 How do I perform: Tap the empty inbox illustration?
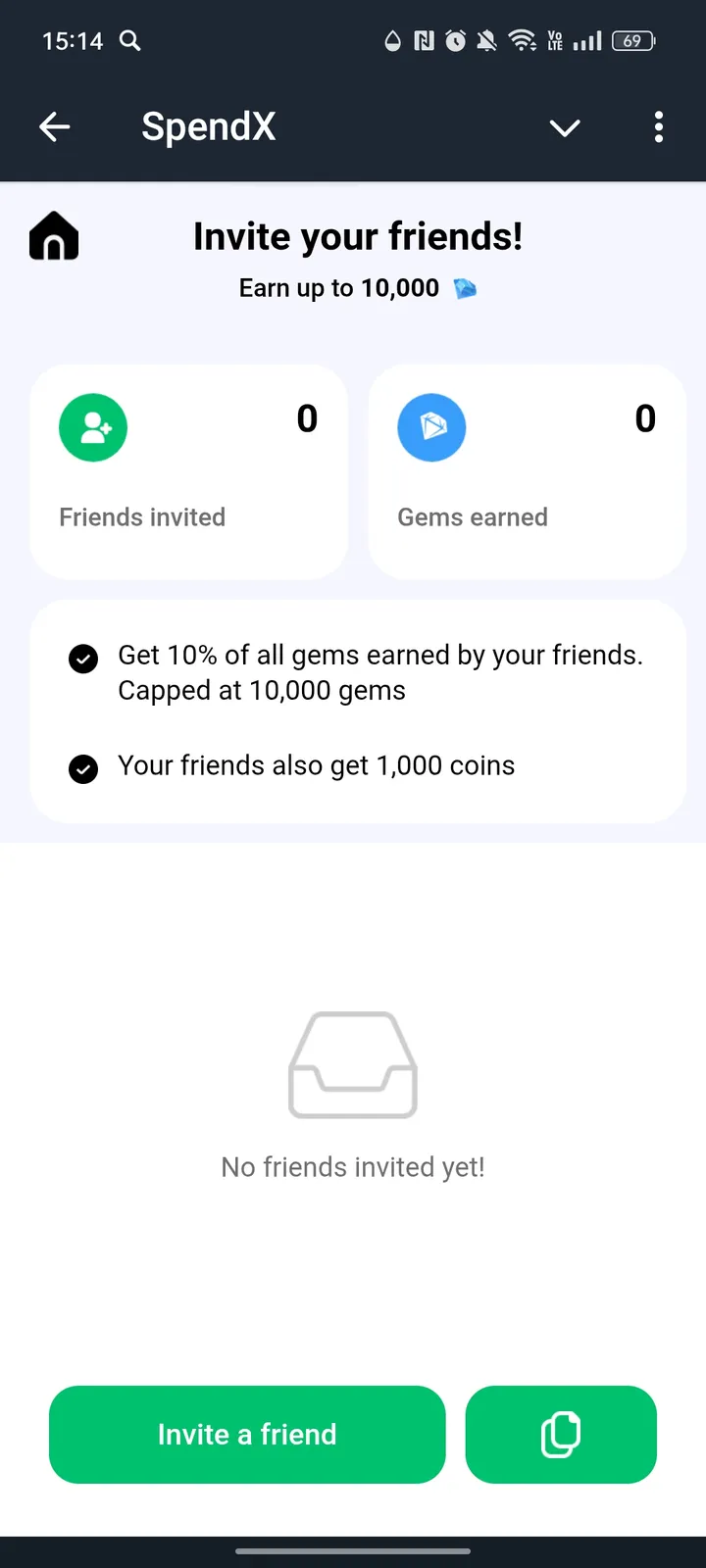click(x=353, y=1065)
